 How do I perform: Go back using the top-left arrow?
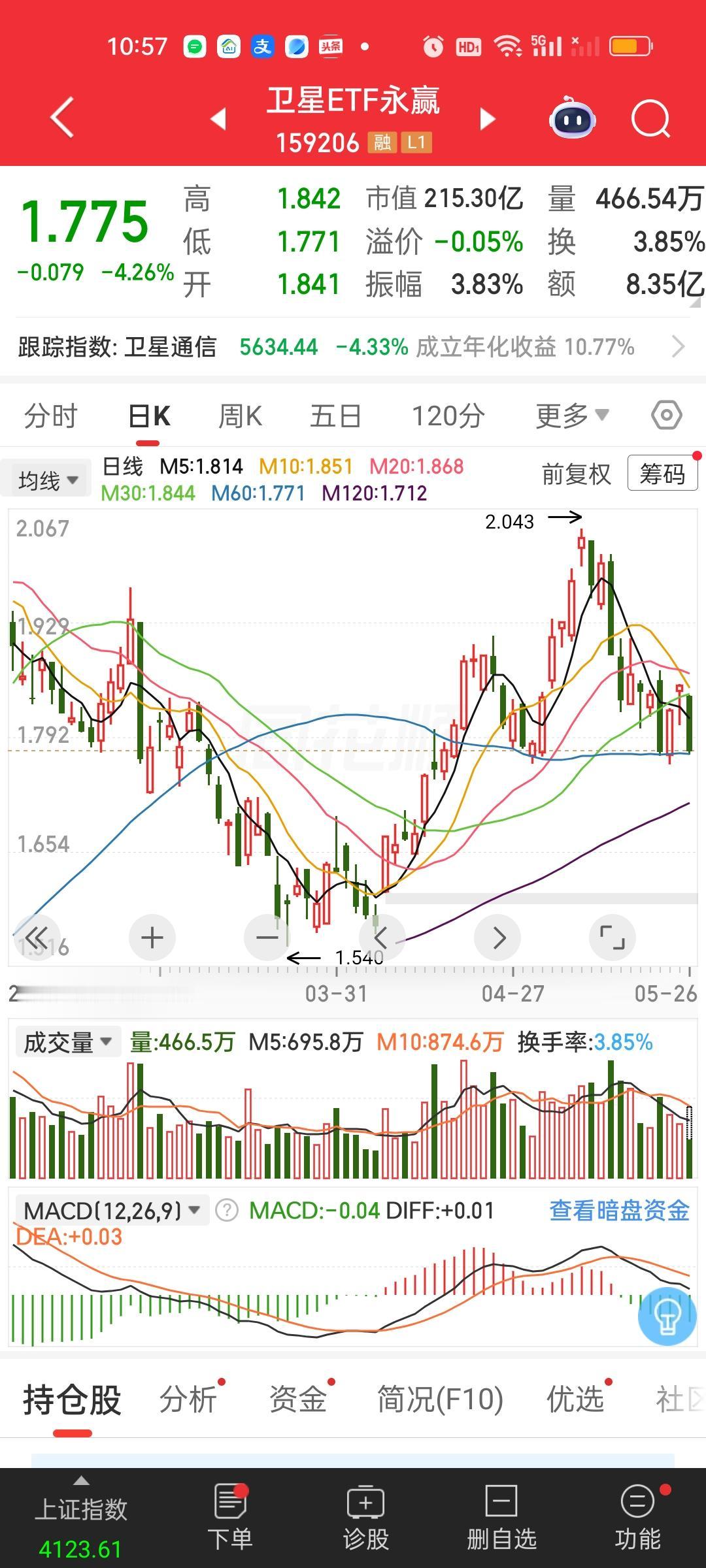coord(62,118)
